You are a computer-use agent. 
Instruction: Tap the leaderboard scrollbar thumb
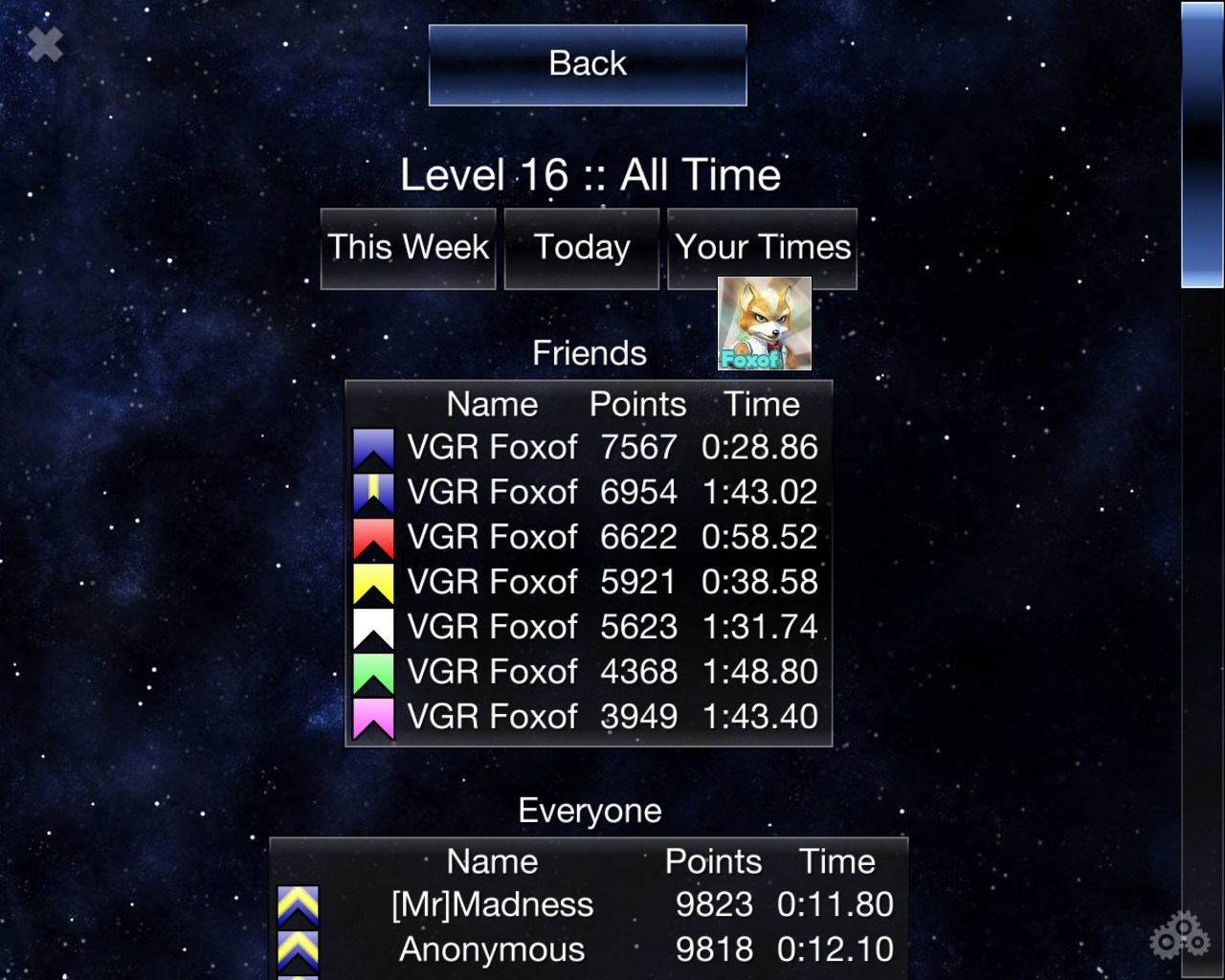click(x=1202, y=144)
